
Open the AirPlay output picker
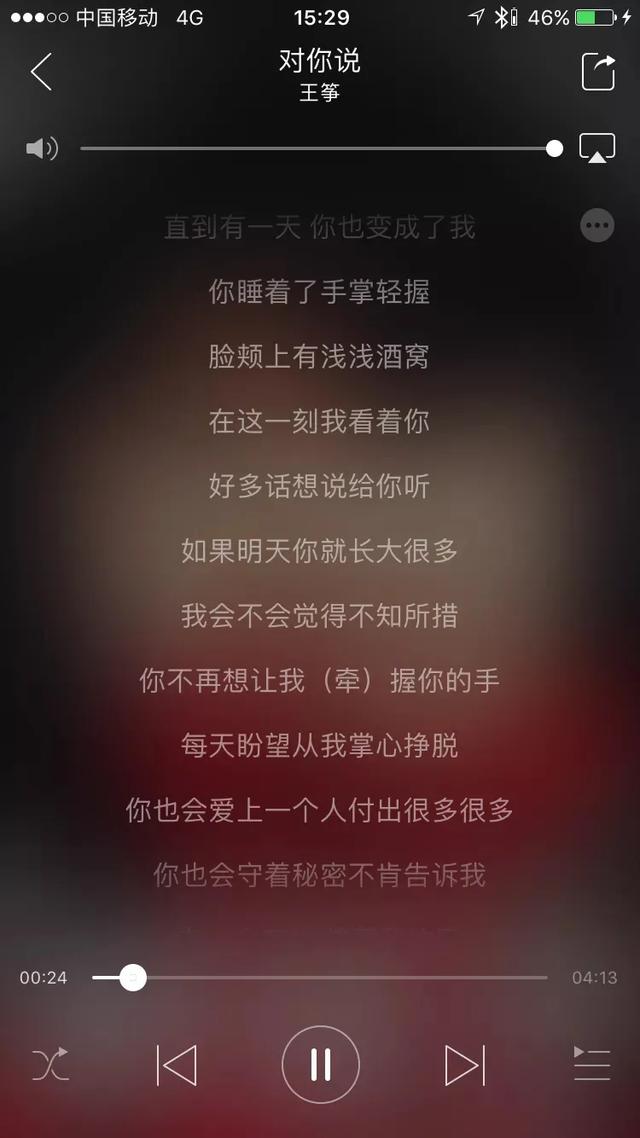coord(597,149)
